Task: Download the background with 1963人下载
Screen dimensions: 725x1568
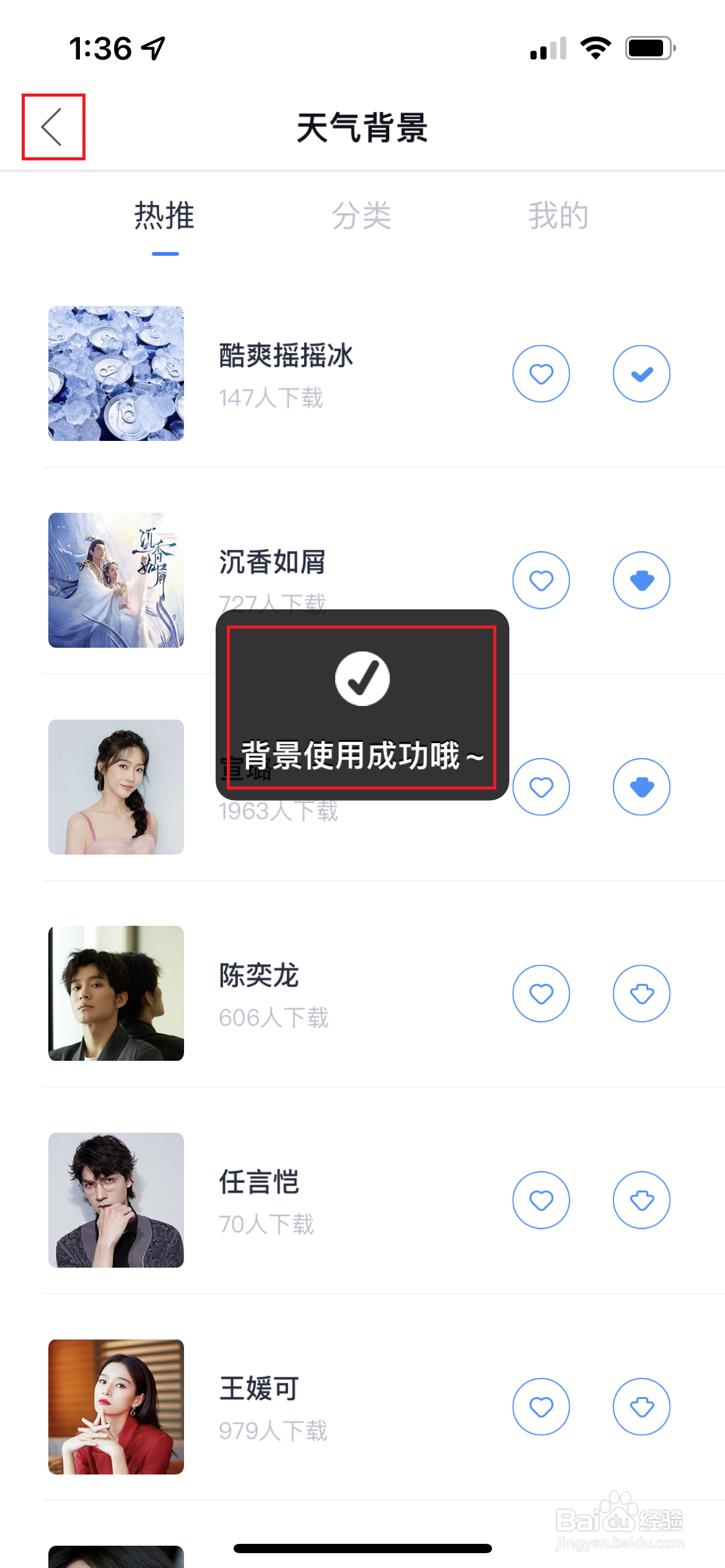Action: [641, 786]
